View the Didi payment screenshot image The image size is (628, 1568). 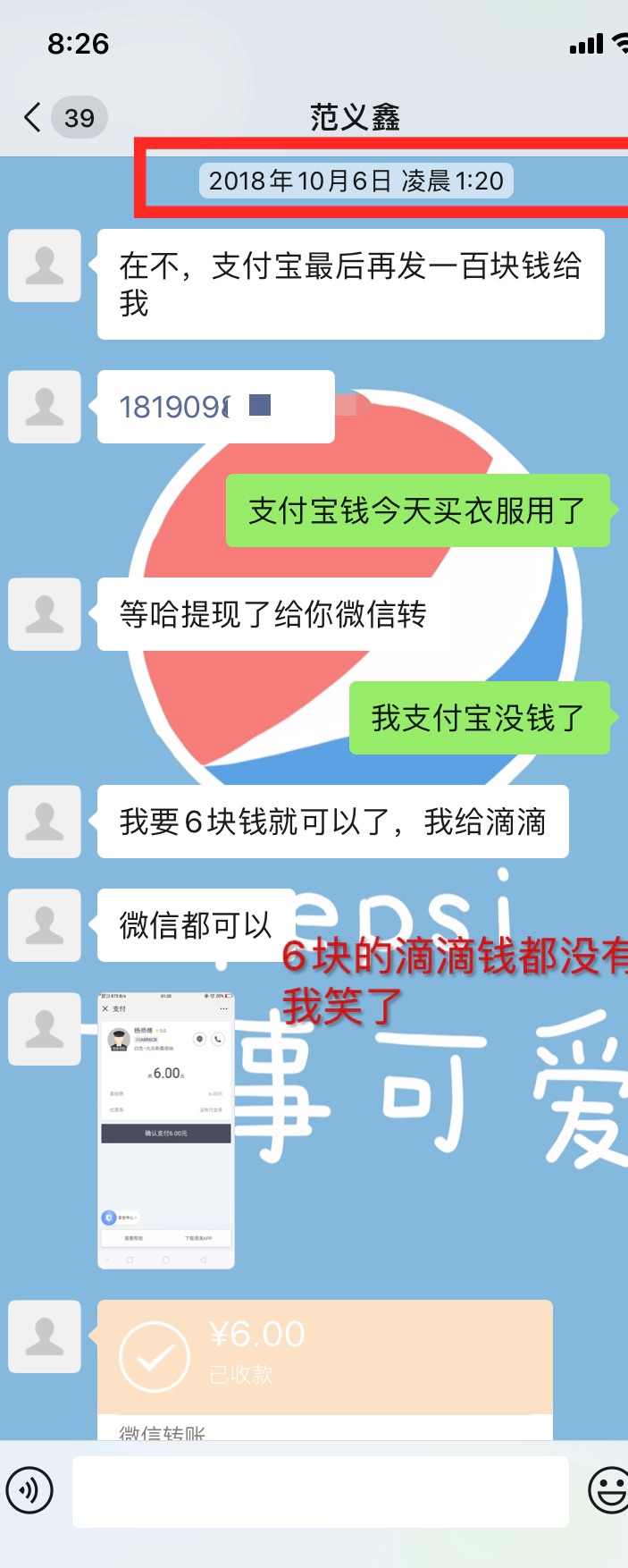[166, 1130]
